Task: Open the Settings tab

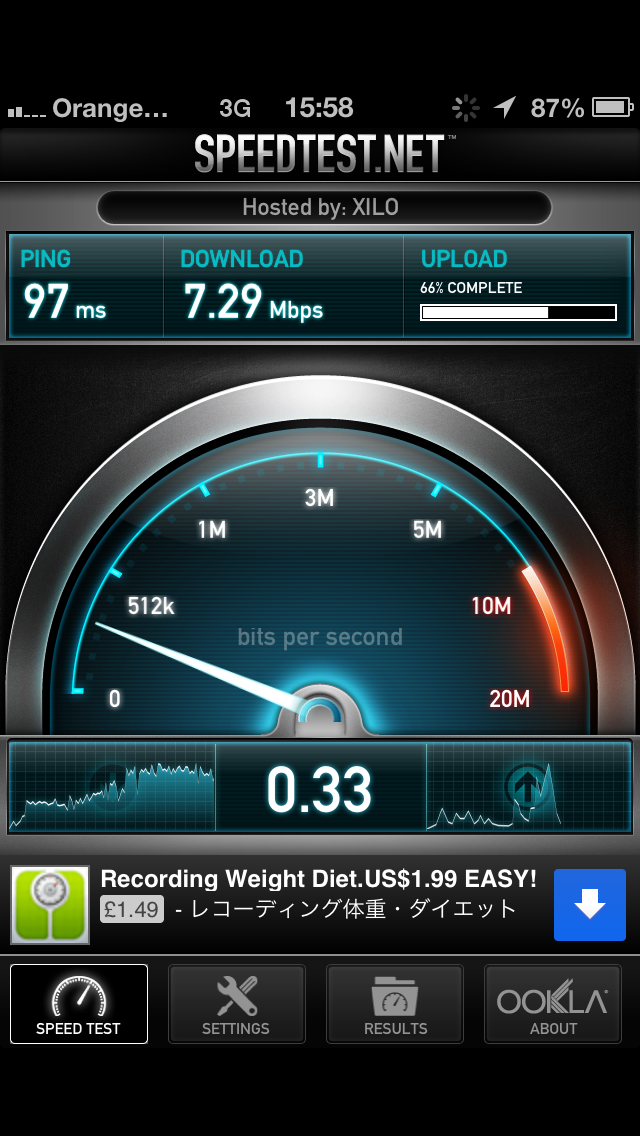Action: (x=236, y=1004)
